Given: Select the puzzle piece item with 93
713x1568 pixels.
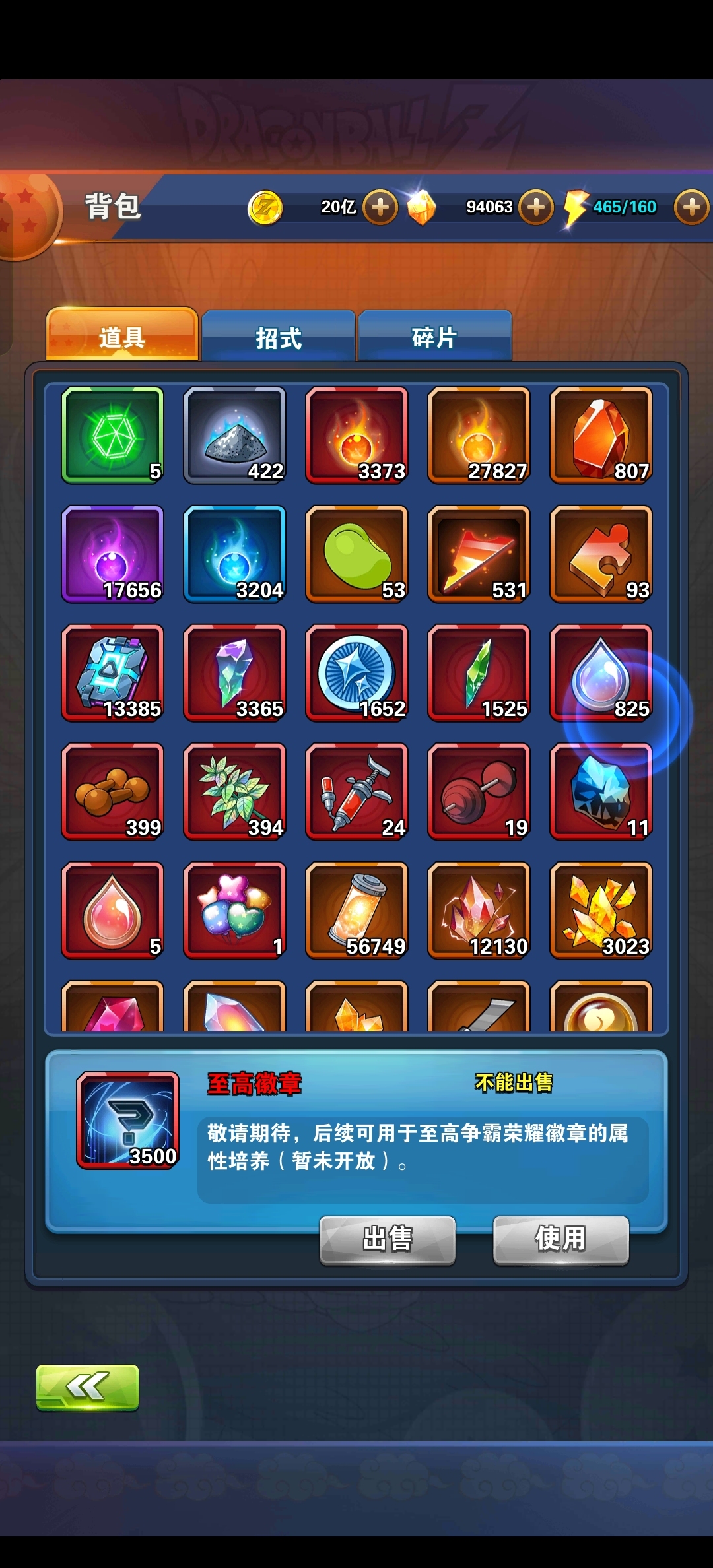Looking at the screenshot, I should (601, 554).
